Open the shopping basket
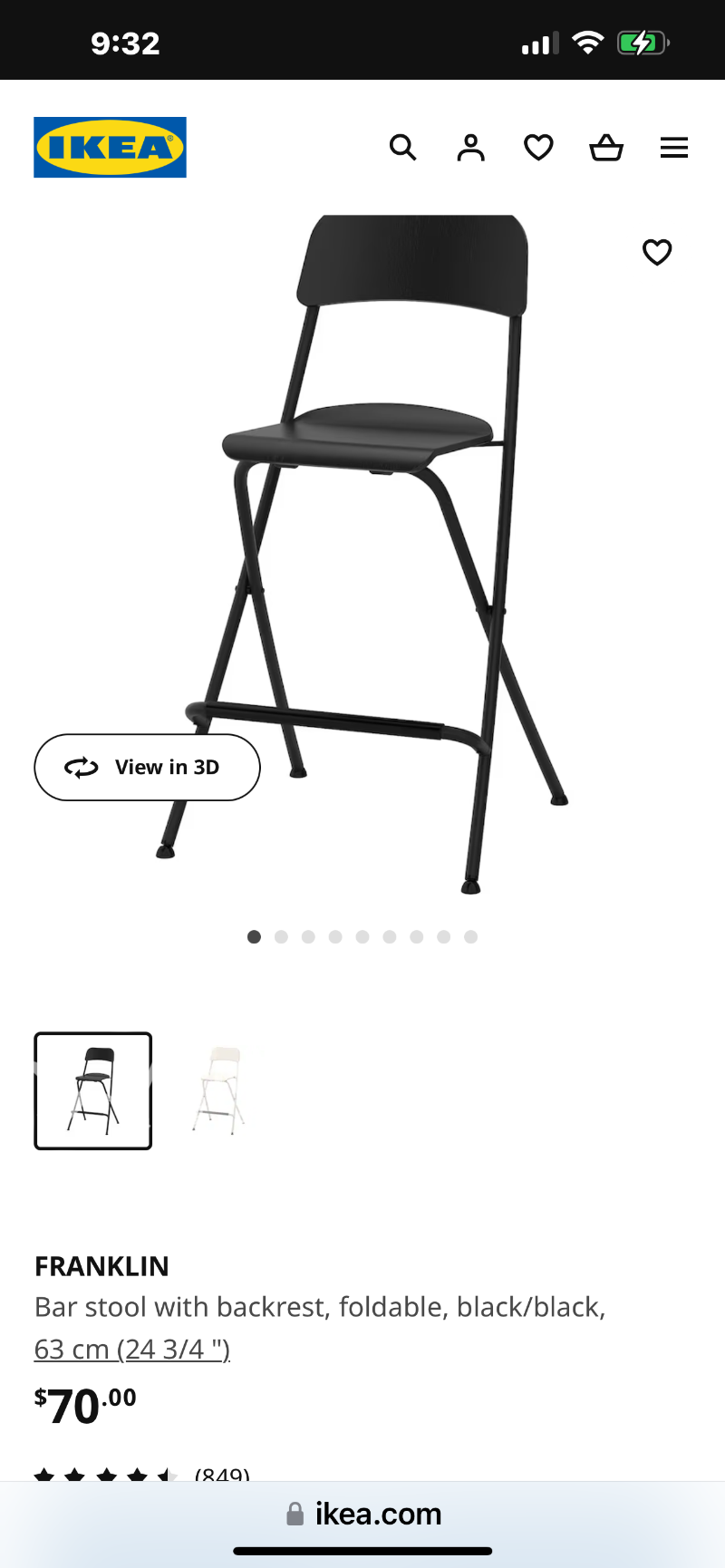This screenshot has width=725, height=1568. pyautogui.click(x=606, y=147)
